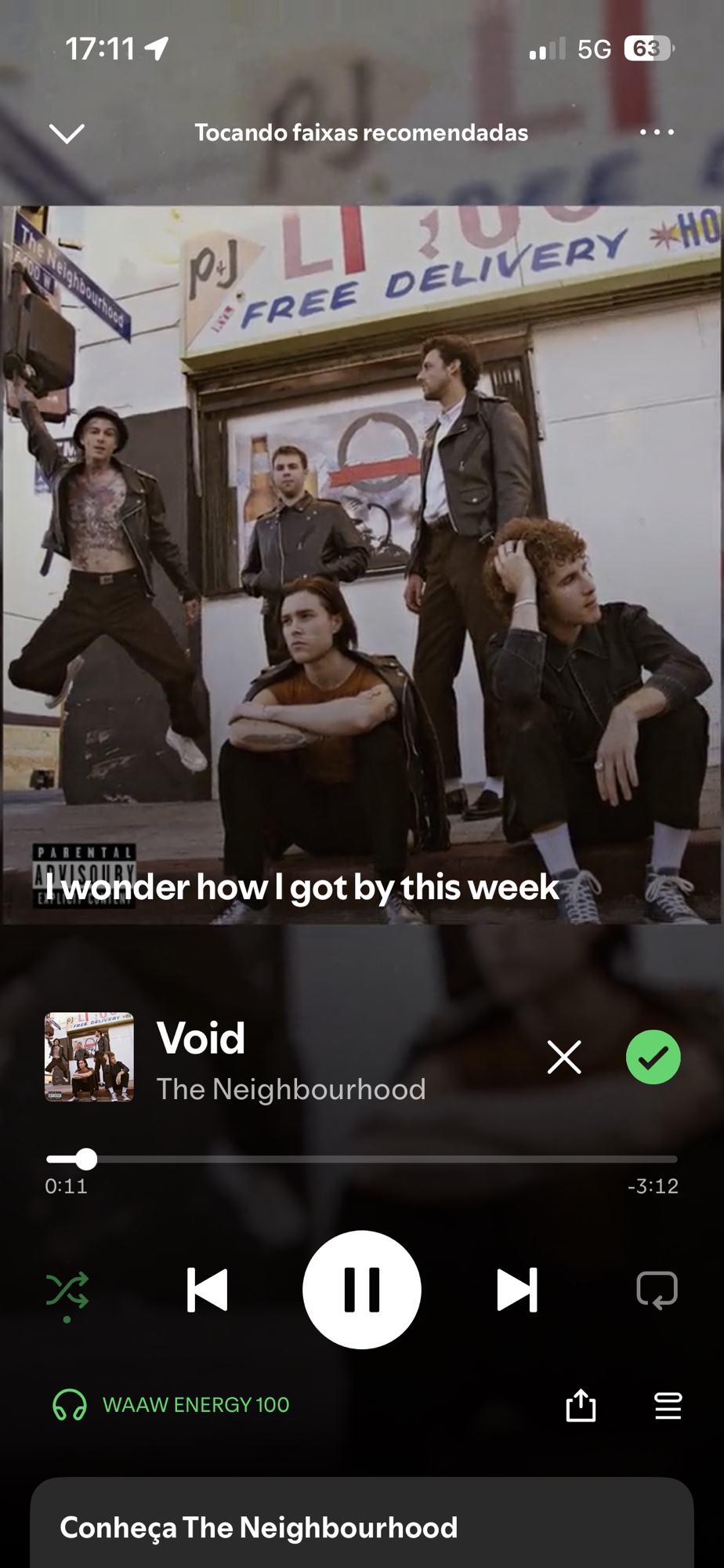
Task: Enable repeat mode
Action: click(657, 1290)
